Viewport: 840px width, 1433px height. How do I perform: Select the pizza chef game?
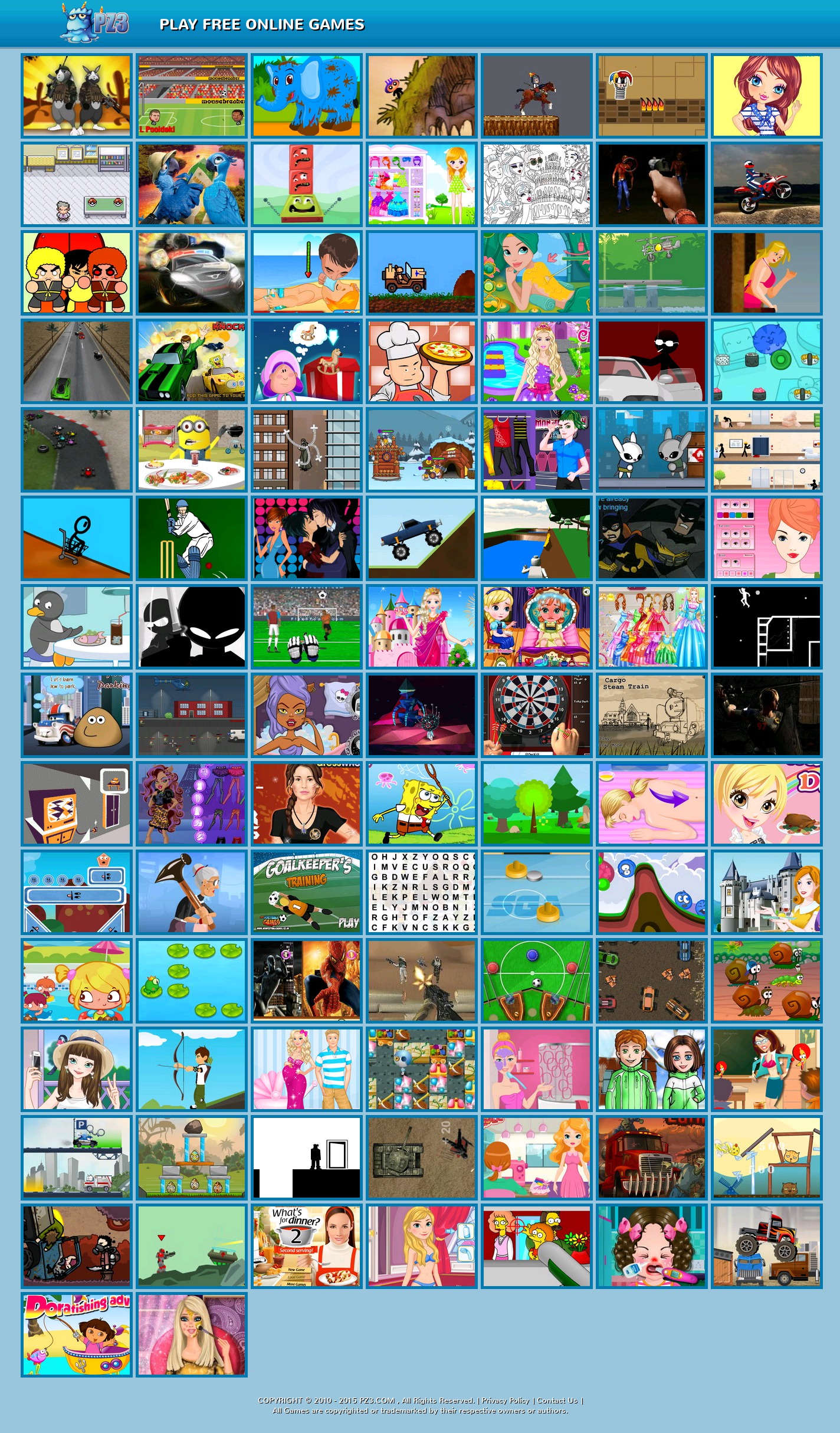pos(421,362)
